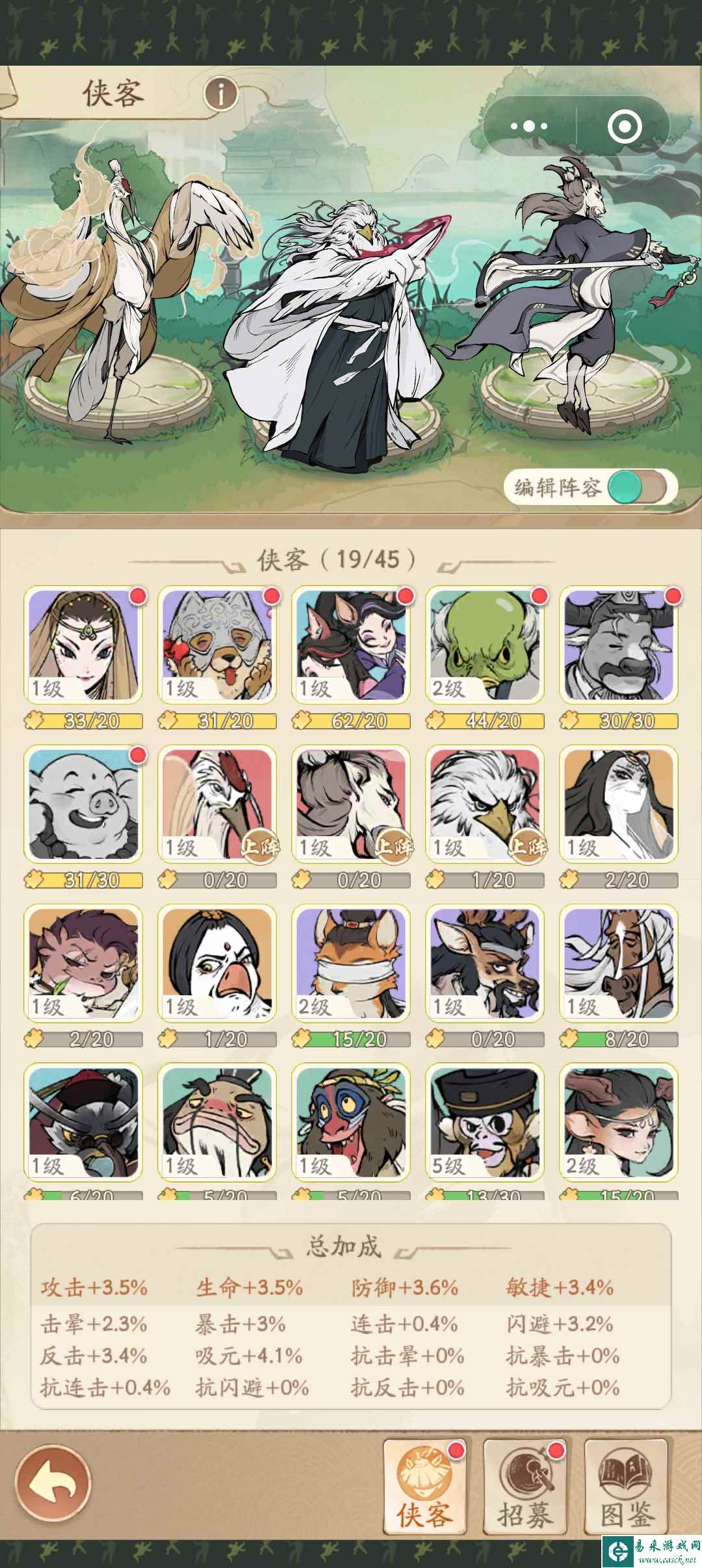This screenshot has width=702, height=1568.
Task: Choose the monkey hero at 5级
Action: point(485,1122)
